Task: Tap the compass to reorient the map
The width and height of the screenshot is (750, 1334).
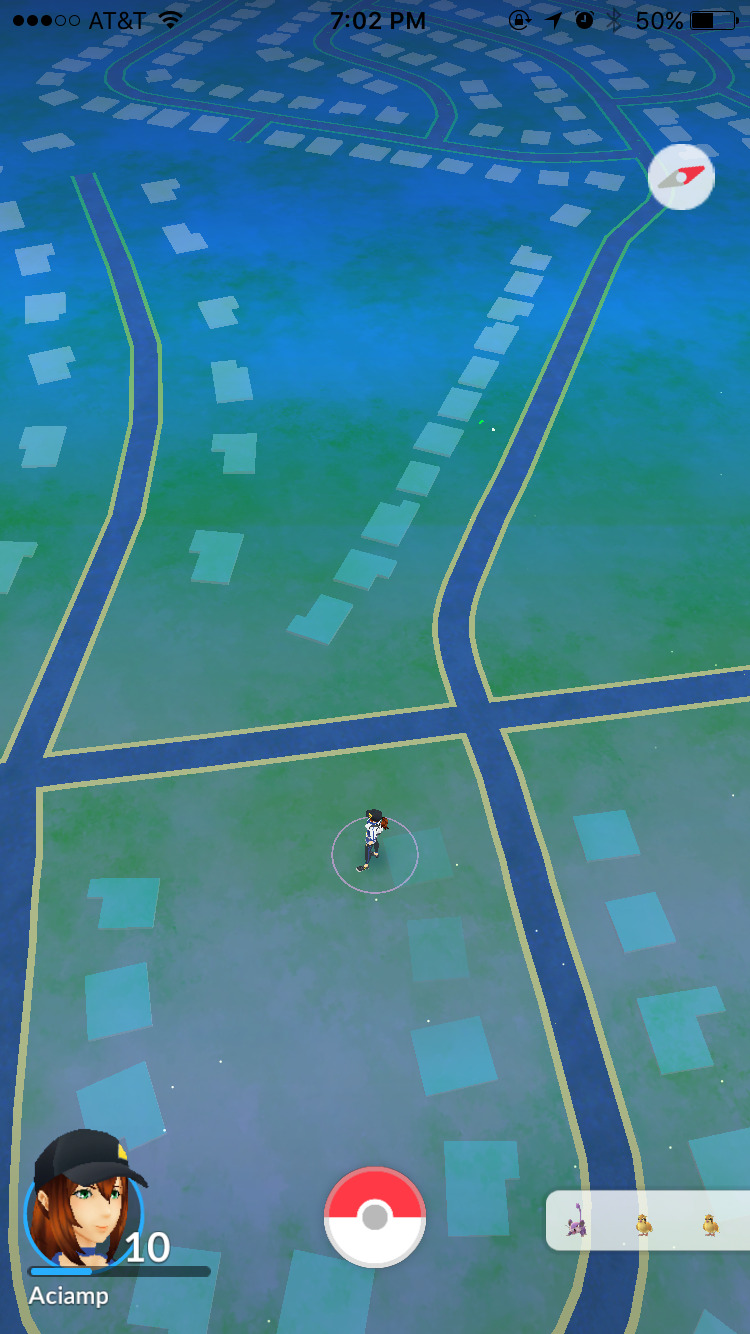Action: pyautogui.click(x=681, y=178)
